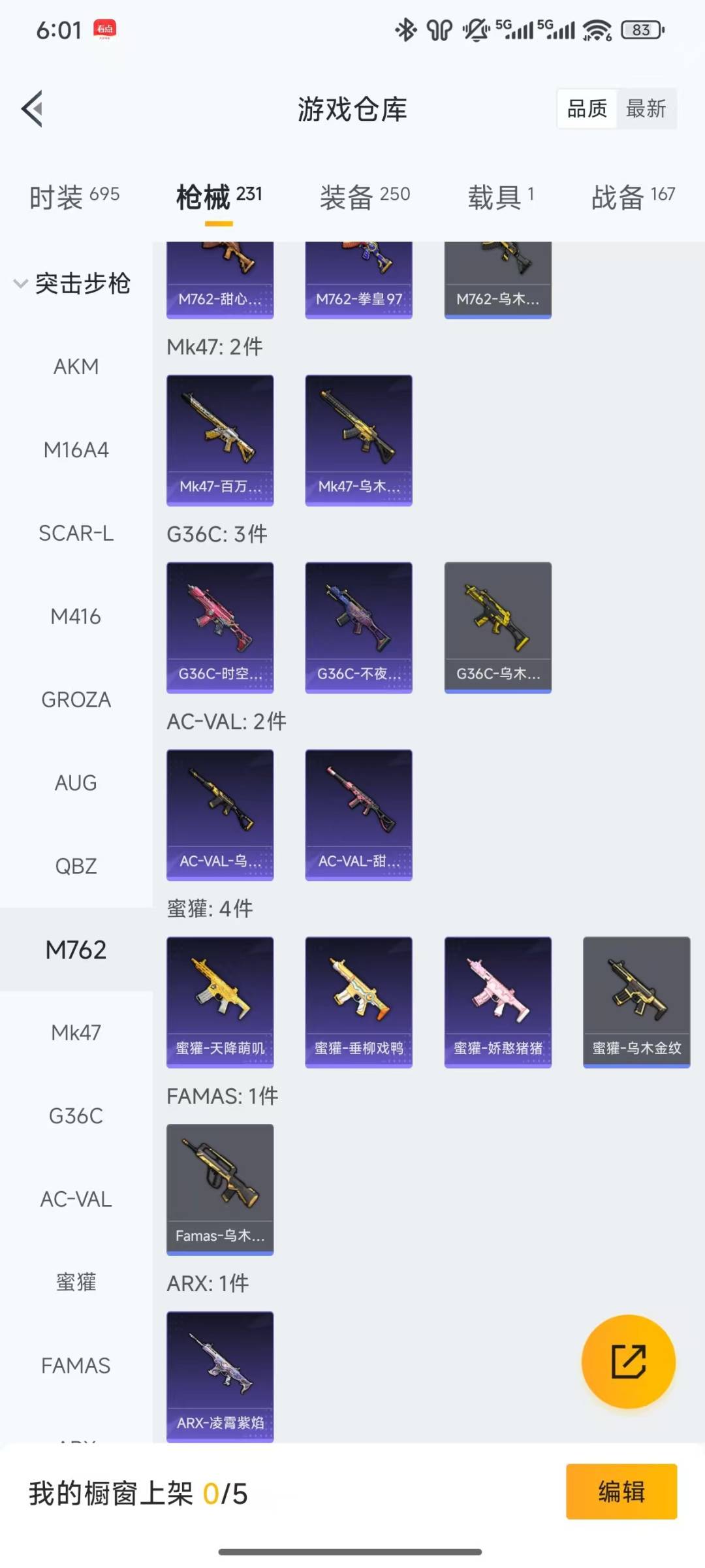This screenshot has height=1568, width=705.
Task: Select GROZA in the weapon list
Action: (x=76, y=699)
